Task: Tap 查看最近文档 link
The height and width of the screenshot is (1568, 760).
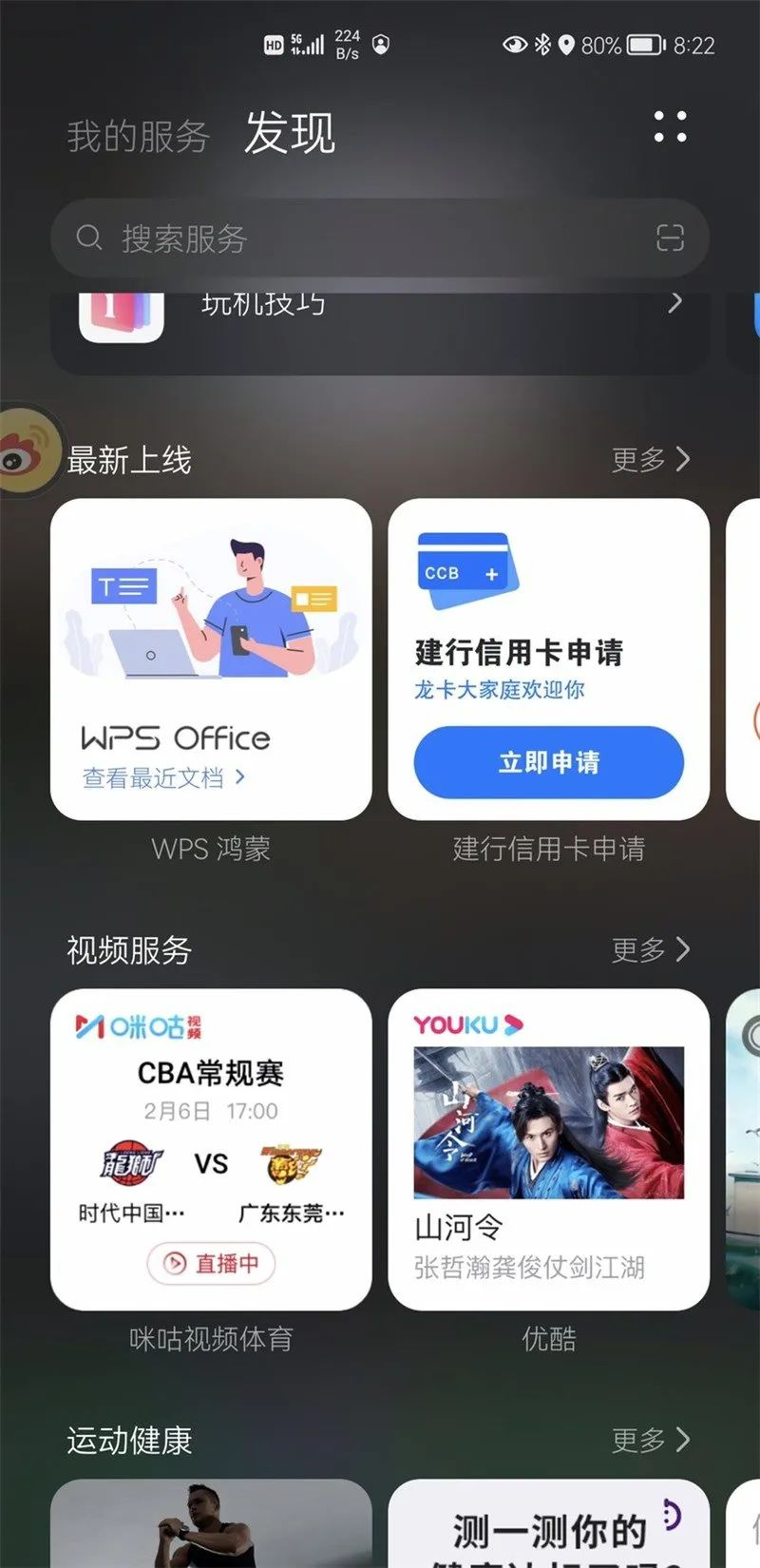Action: 163,777
